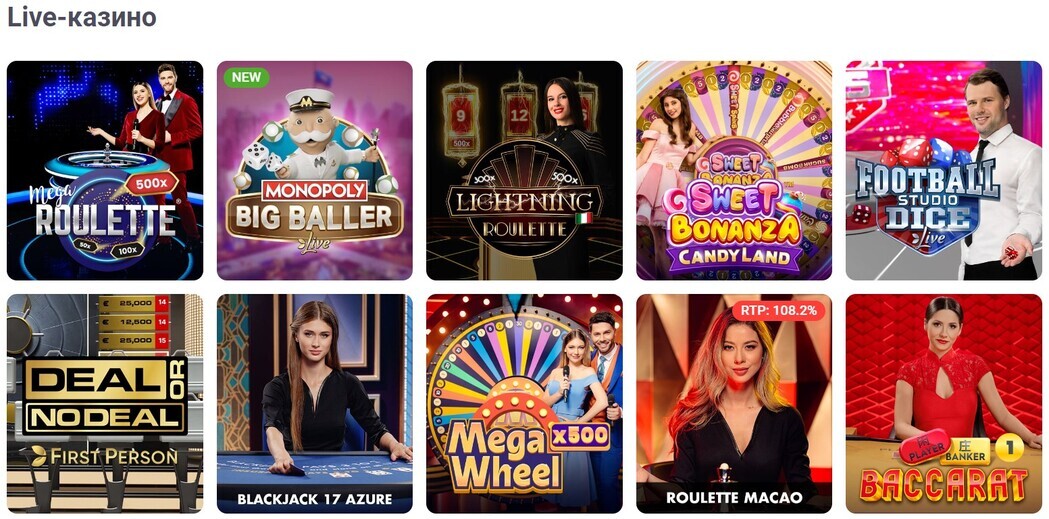Open Football Studio Dice Live
Screen dimensions: 1049x519
[943, 170]
